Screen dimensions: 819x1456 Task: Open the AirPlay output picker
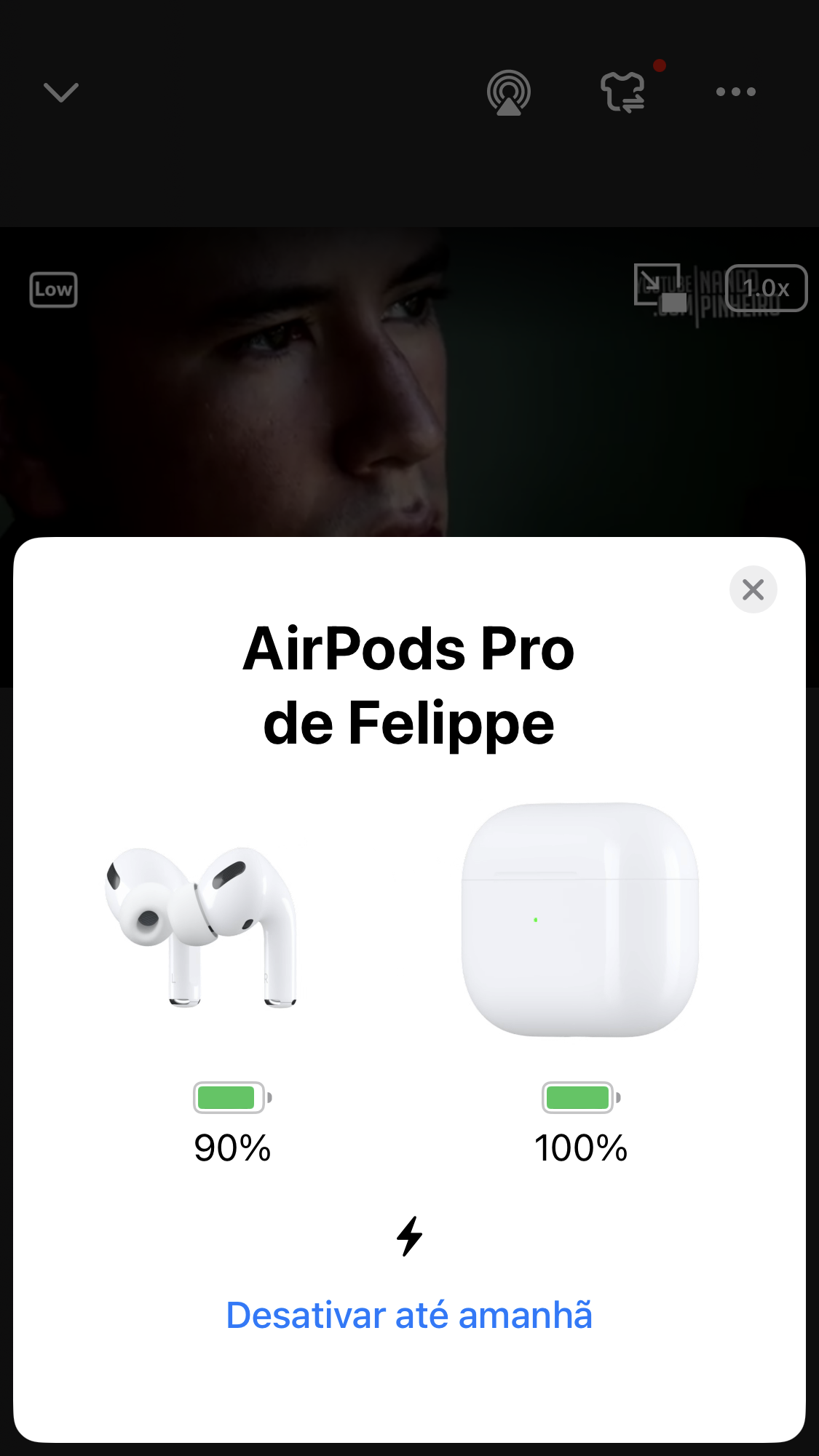(x=509, y=93)
